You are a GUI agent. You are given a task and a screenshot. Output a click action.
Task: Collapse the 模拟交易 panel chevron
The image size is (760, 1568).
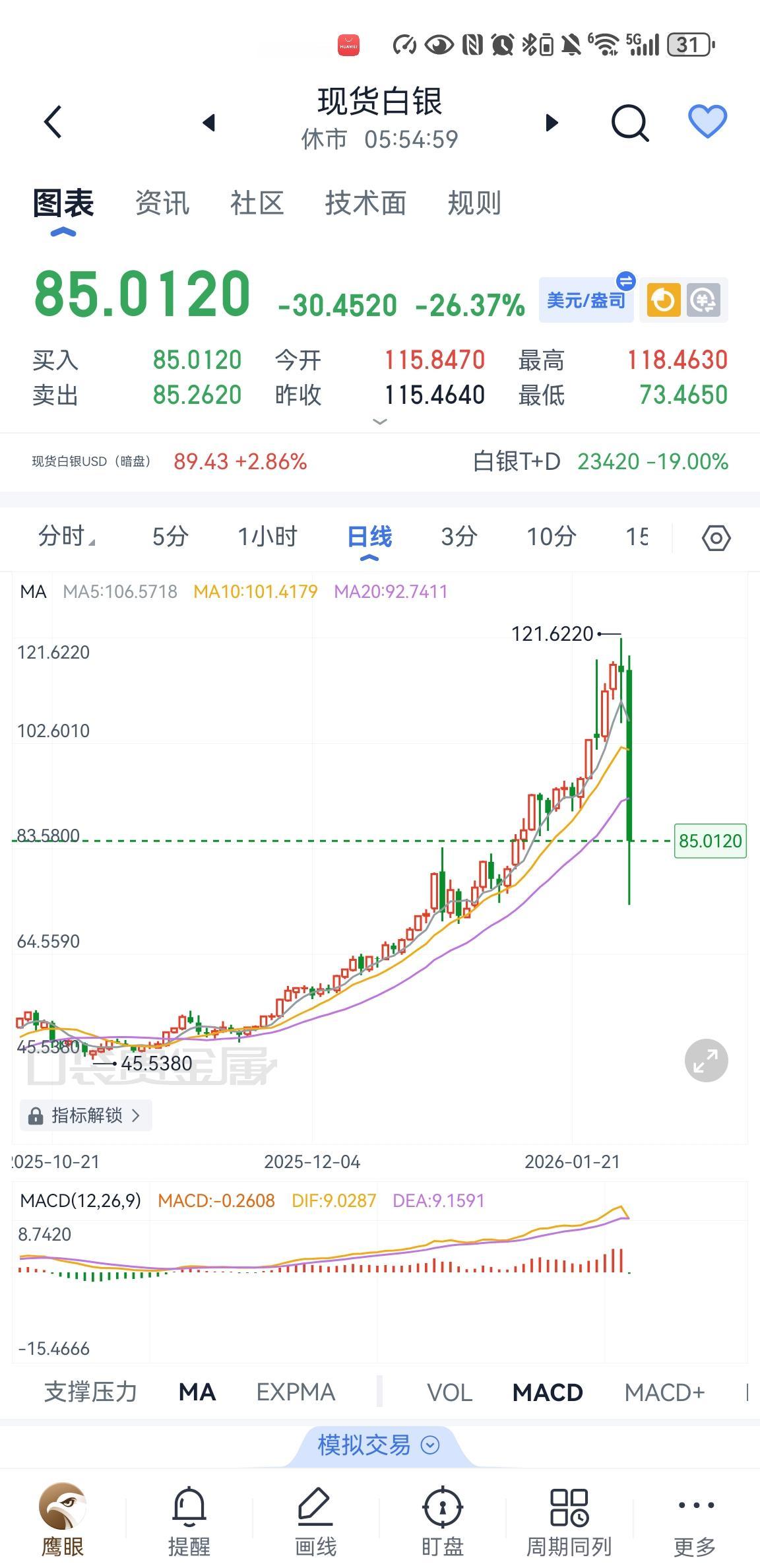(x=429, y=1445)
